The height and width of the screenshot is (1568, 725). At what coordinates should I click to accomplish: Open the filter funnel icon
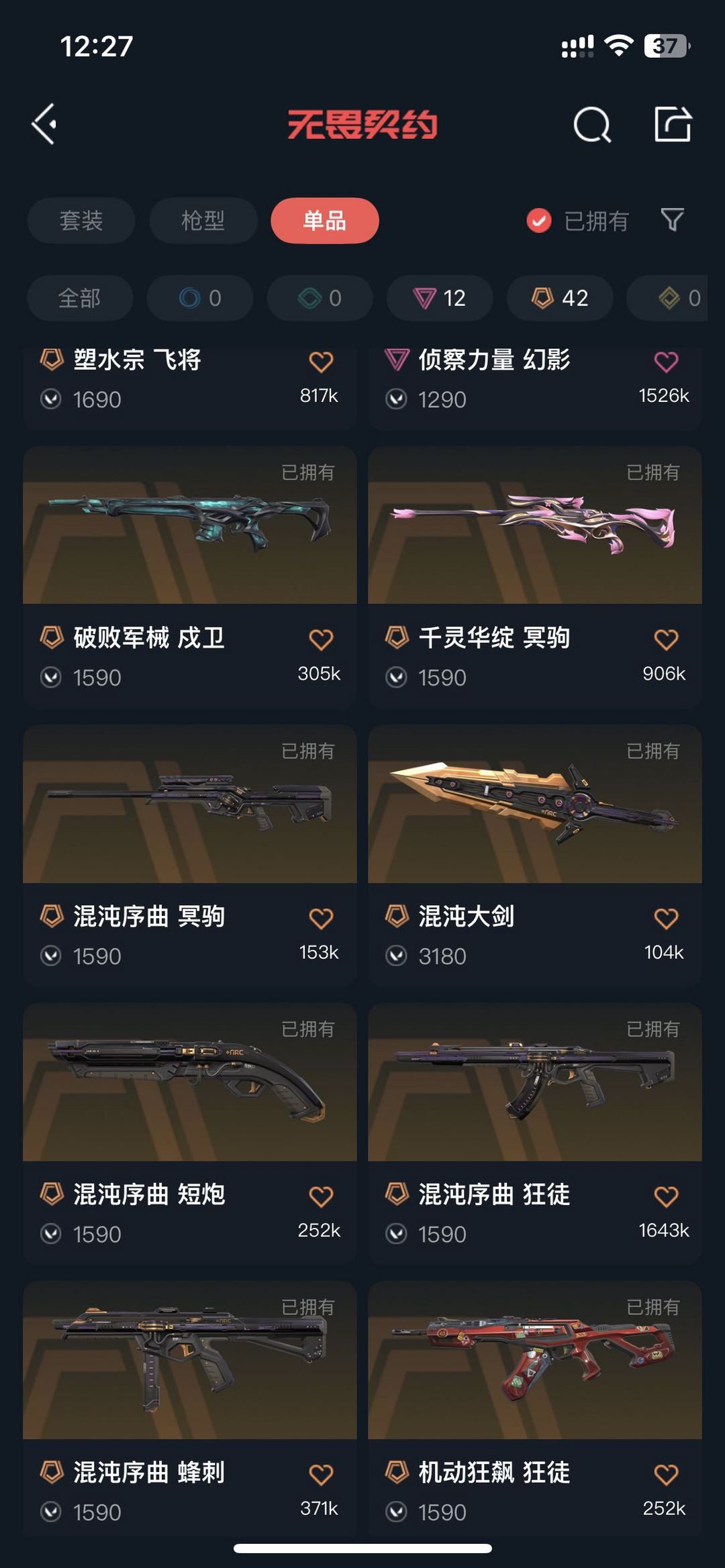tap(672, 220)
